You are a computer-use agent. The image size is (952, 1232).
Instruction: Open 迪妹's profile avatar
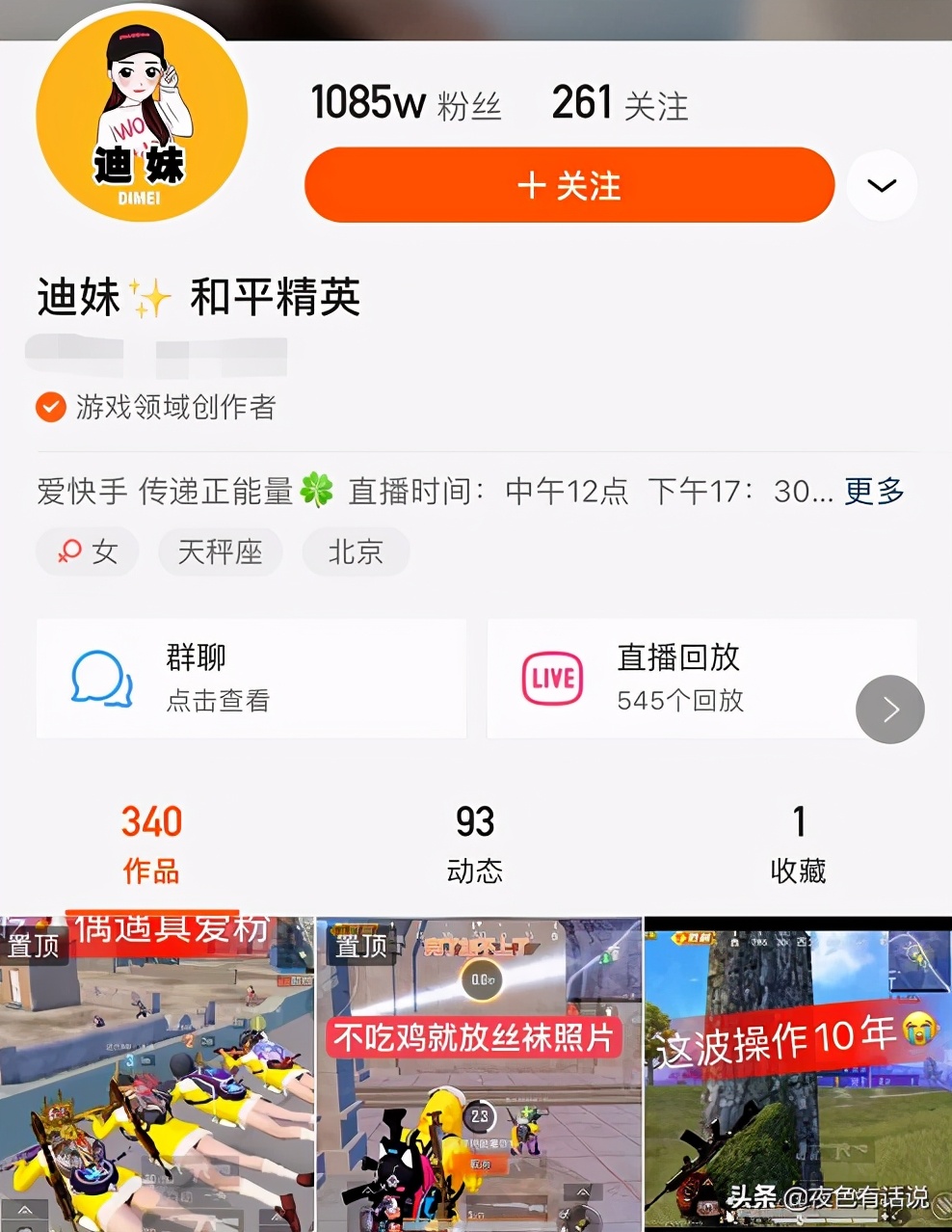pyautogui.click(x=142, y=117)
